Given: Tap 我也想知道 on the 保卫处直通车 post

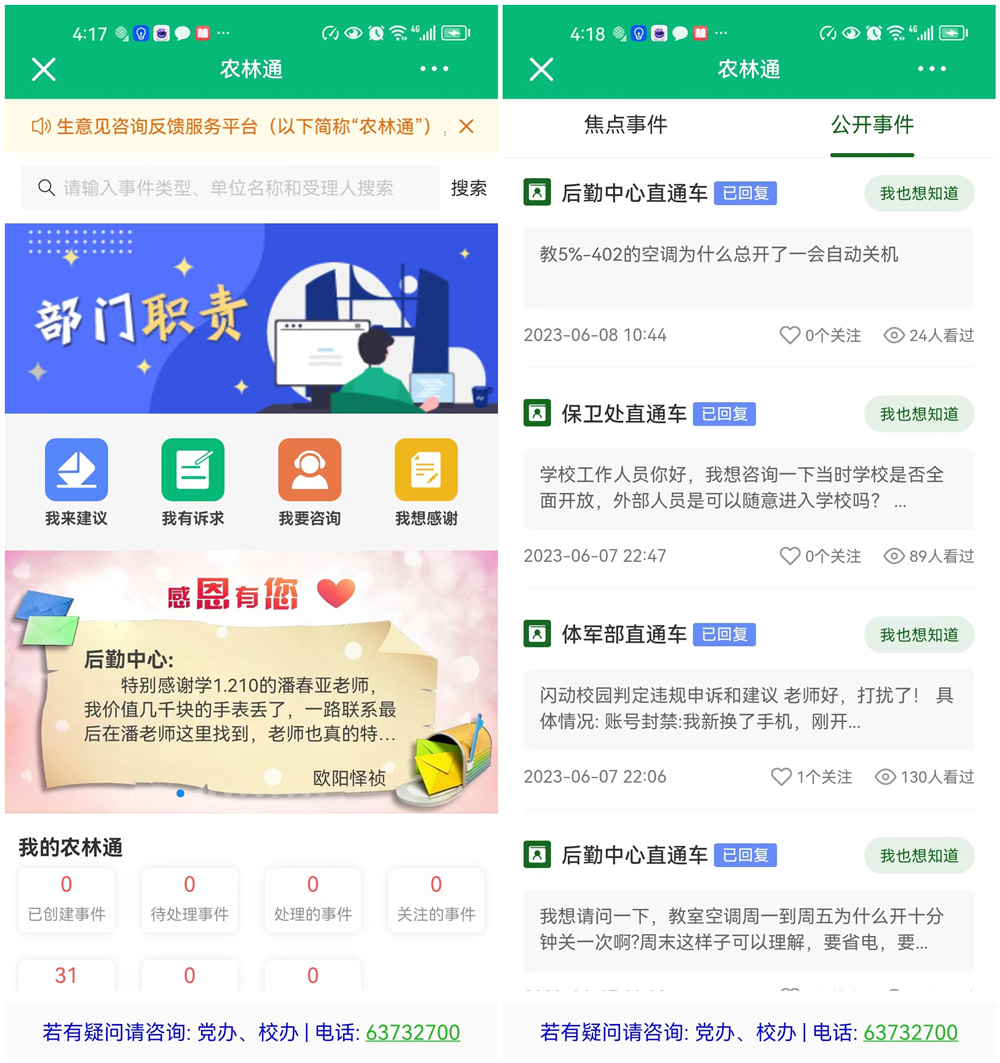Looking at the screenshot, I should (x=918, y=414).
